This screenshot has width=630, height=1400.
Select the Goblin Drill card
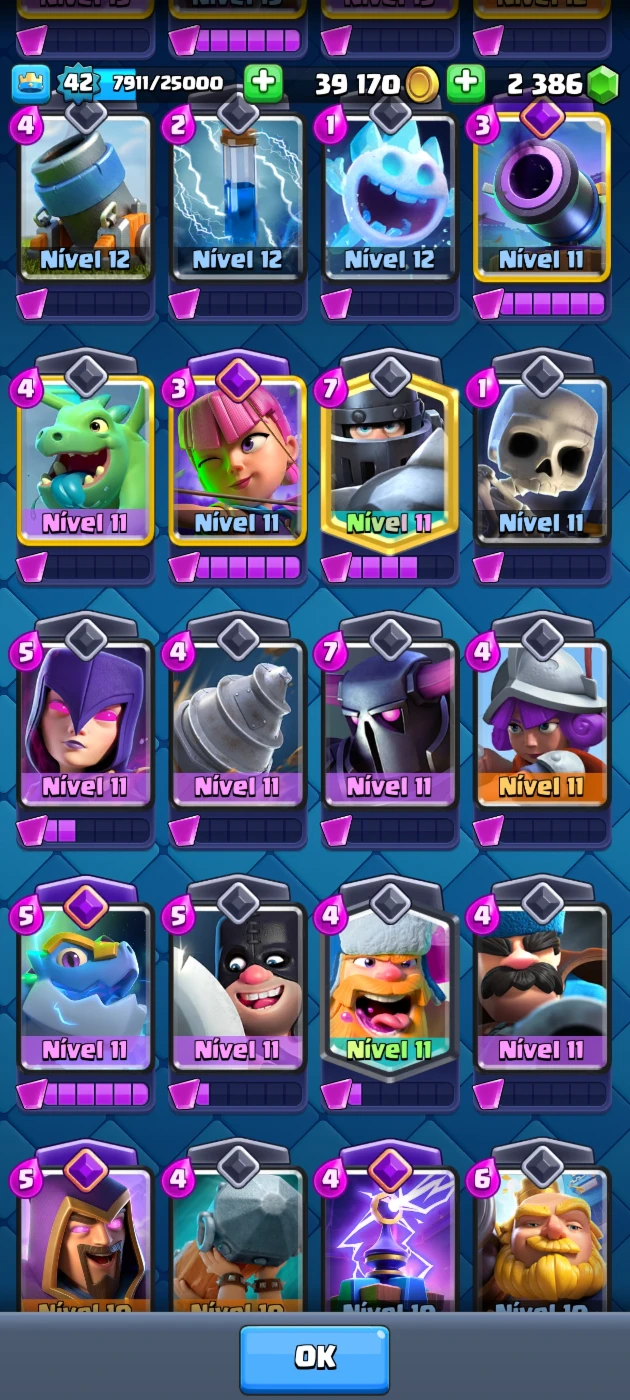click(x=237, y=725)
